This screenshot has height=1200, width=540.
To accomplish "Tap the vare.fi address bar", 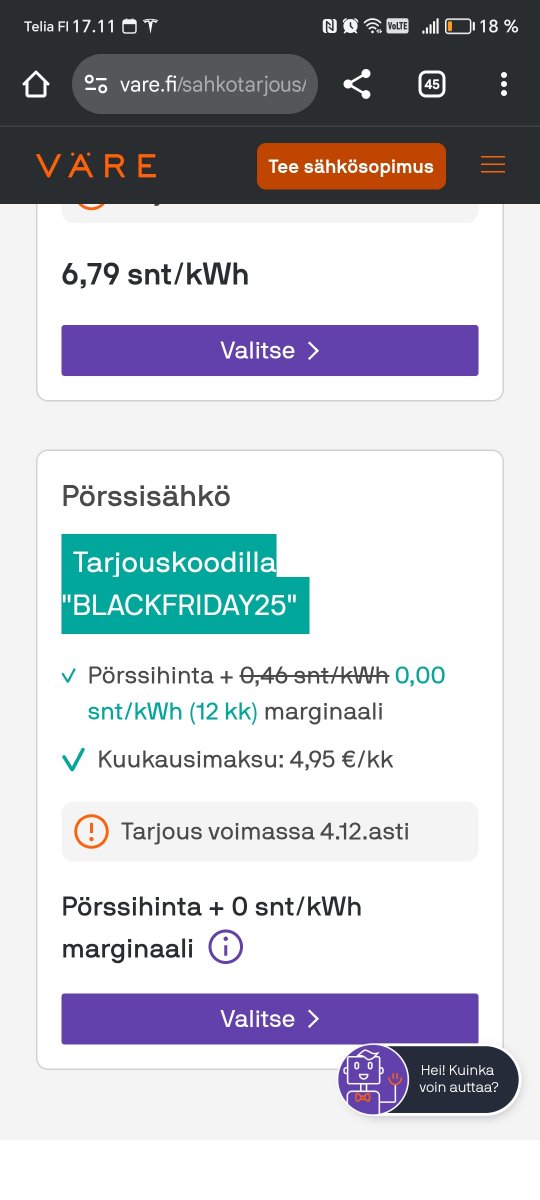I will pos(195,84).
